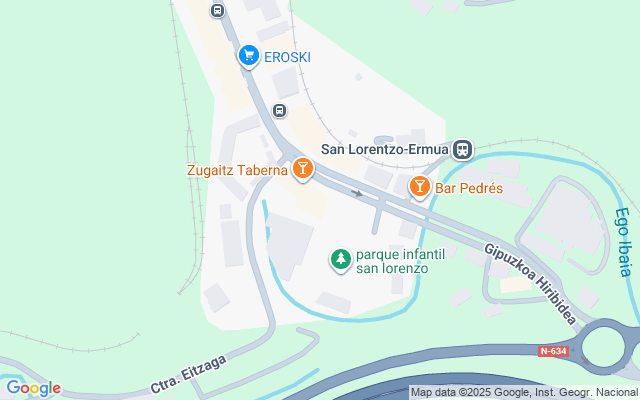Select the parque infantil san lorenzo marker

[342, 260]
